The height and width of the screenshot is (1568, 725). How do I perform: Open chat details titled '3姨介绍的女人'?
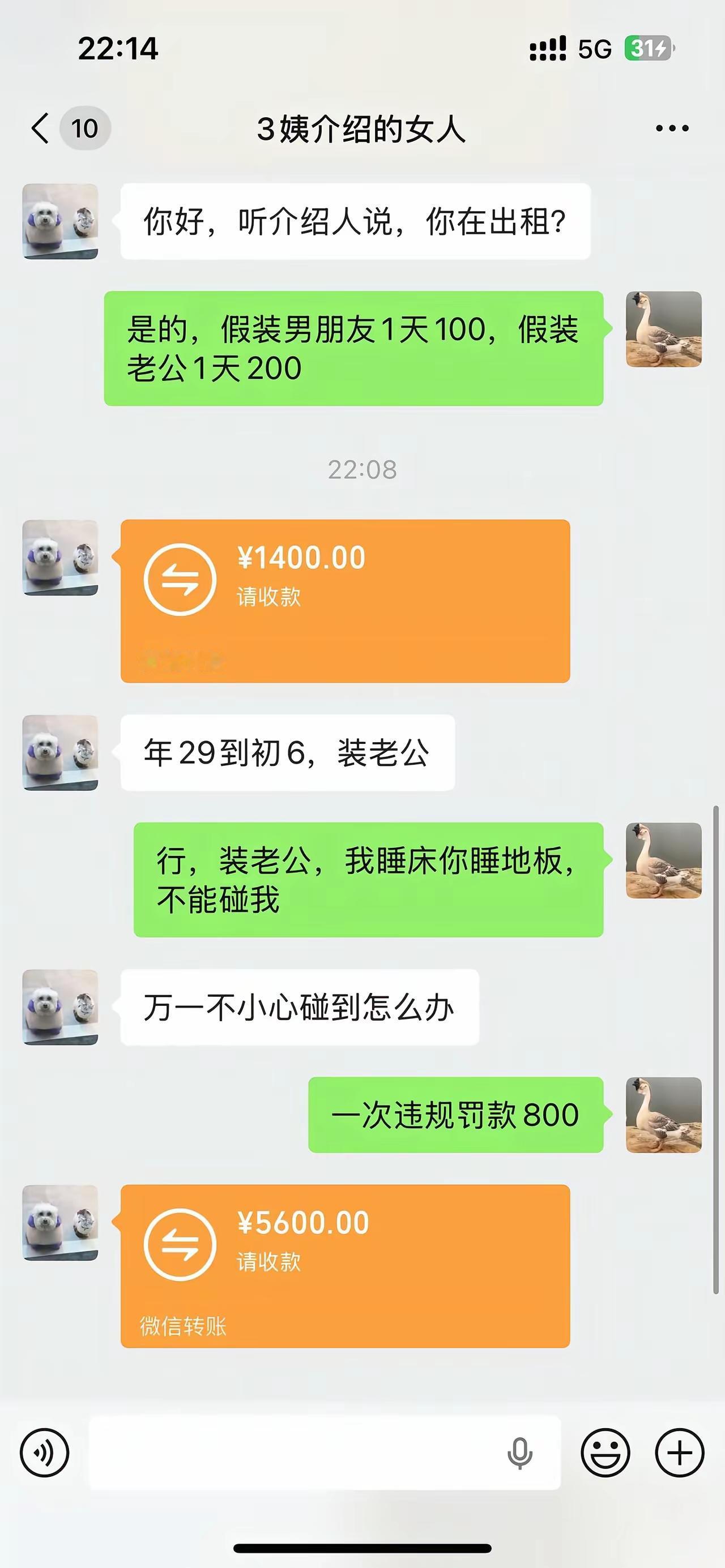click(362, 130)
